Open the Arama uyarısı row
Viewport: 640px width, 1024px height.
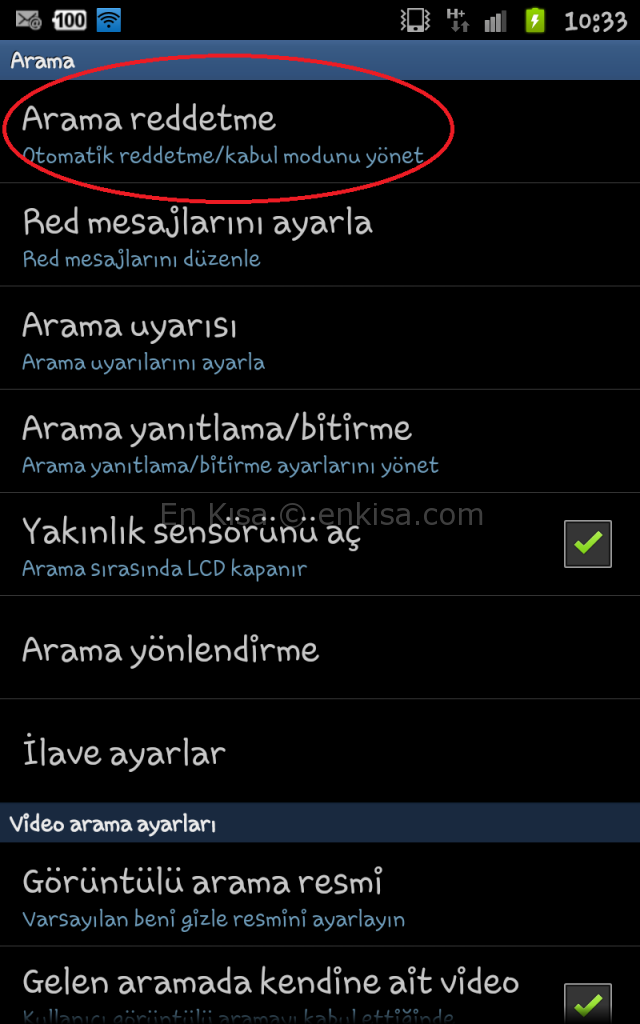click(320, 338)
